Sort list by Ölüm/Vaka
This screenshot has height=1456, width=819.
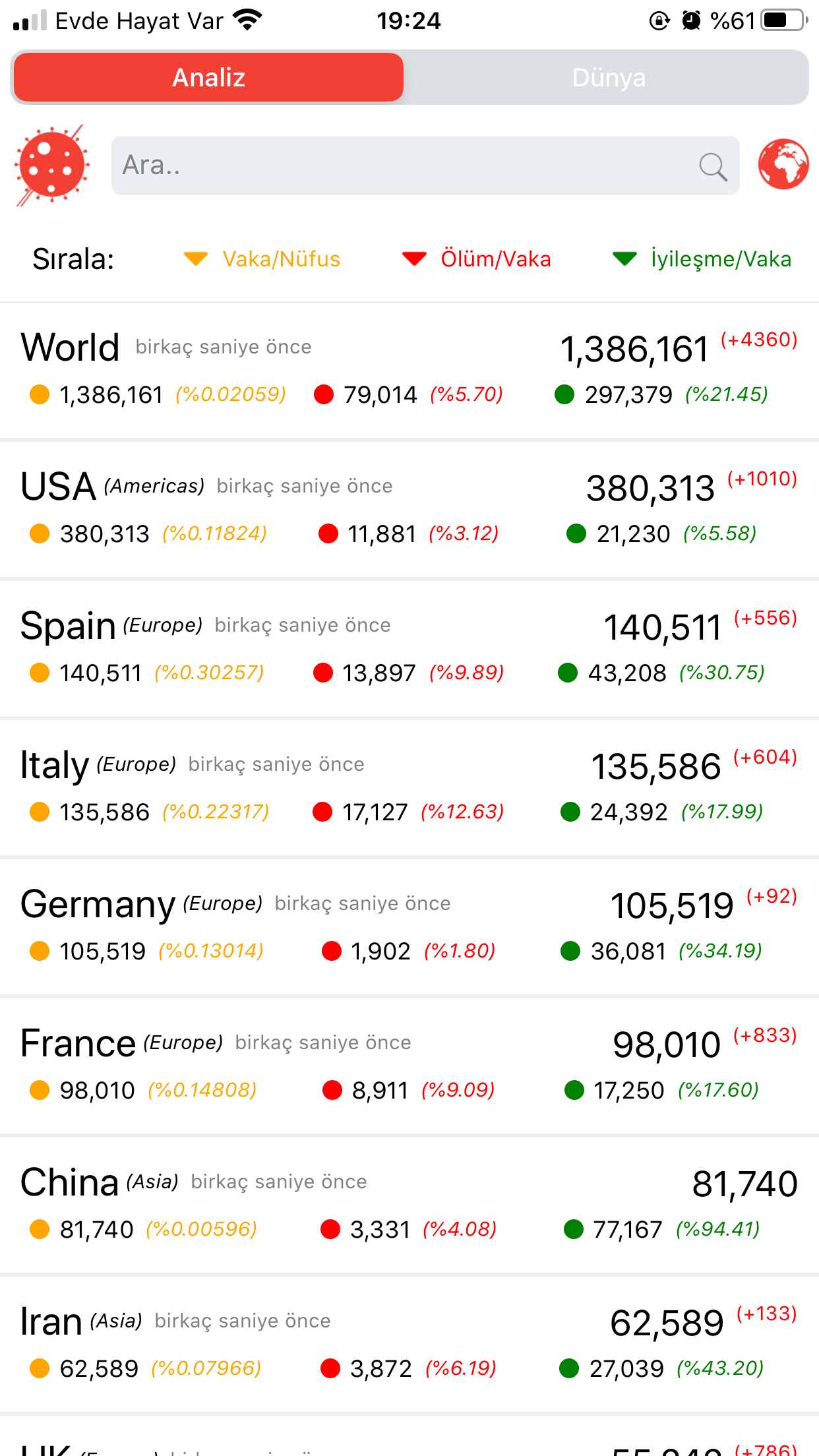[x=477, y=259]
